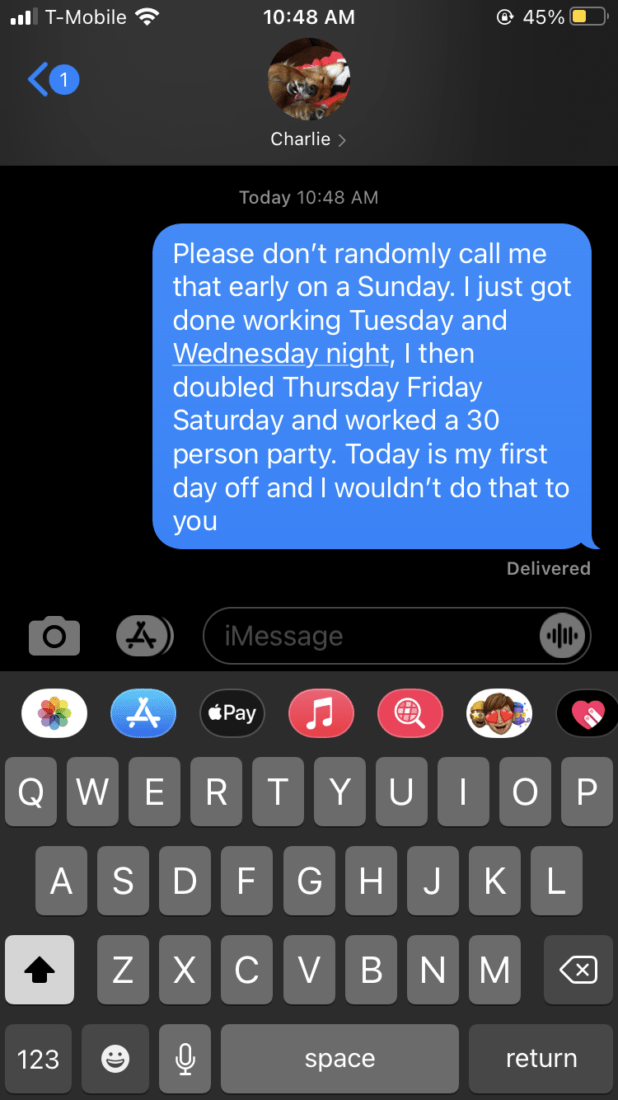Tap the iMessage text field
Image resolution: width=618 pixels, height=1100 pixels.
click(370, 636)
